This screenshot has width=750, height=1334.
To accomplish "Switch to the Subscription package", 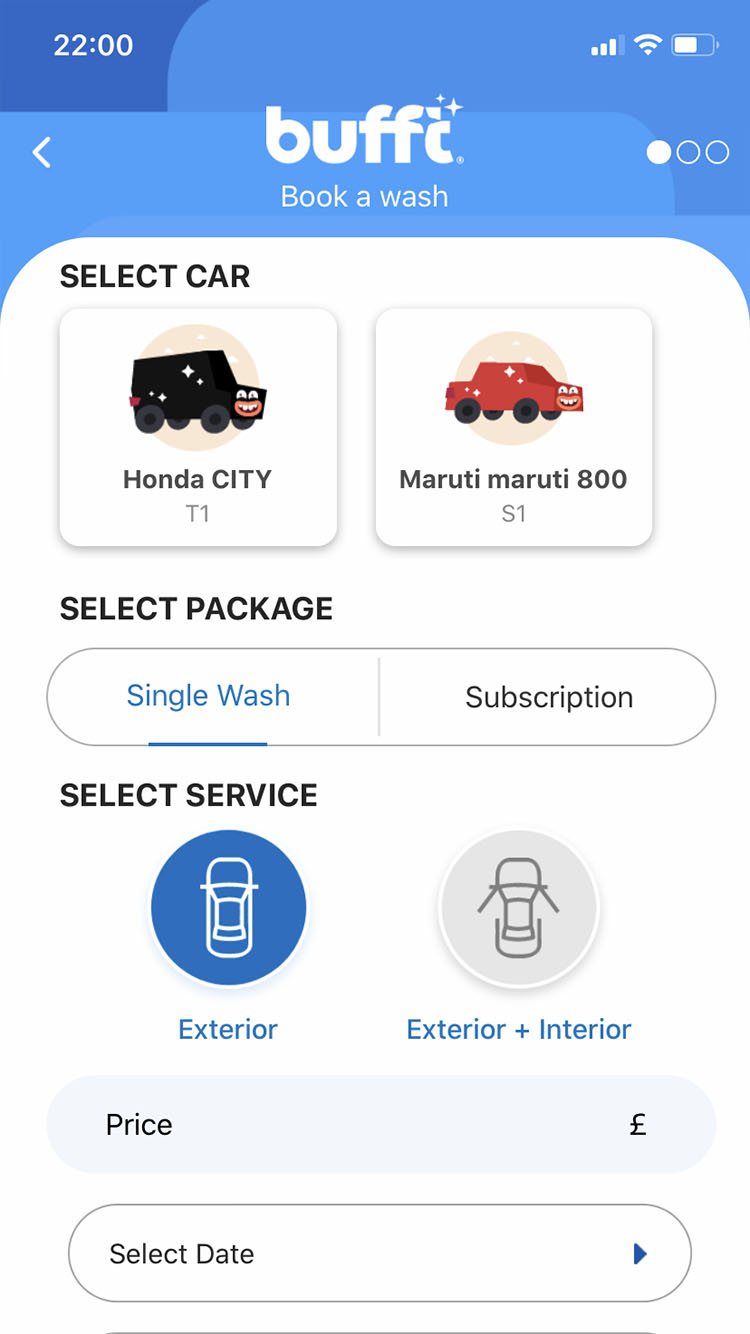I will 549,697.
